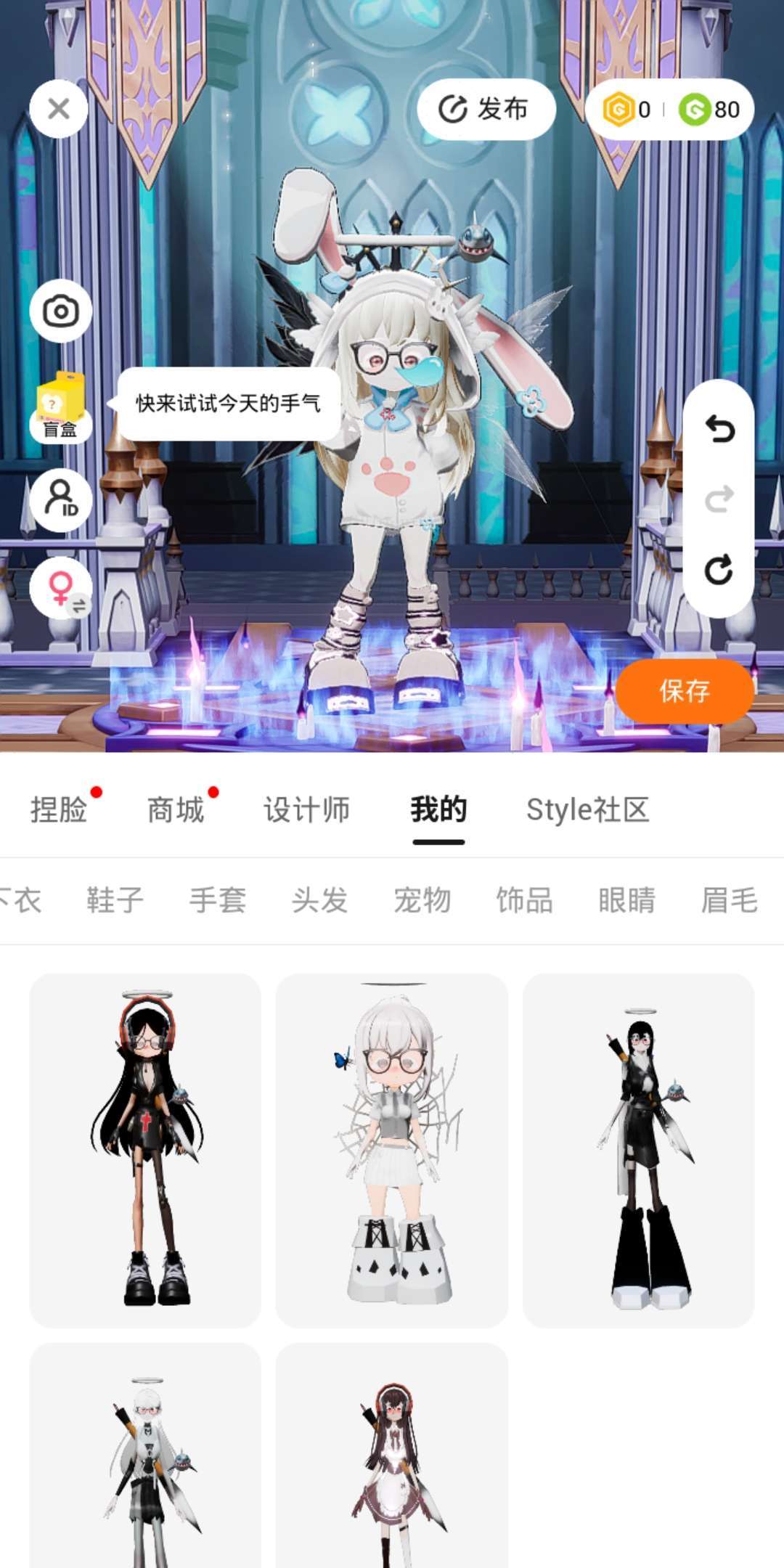This screenshot has width=784, height=1568.
Task: Select the 头发 category
Action: pos(319,900)
